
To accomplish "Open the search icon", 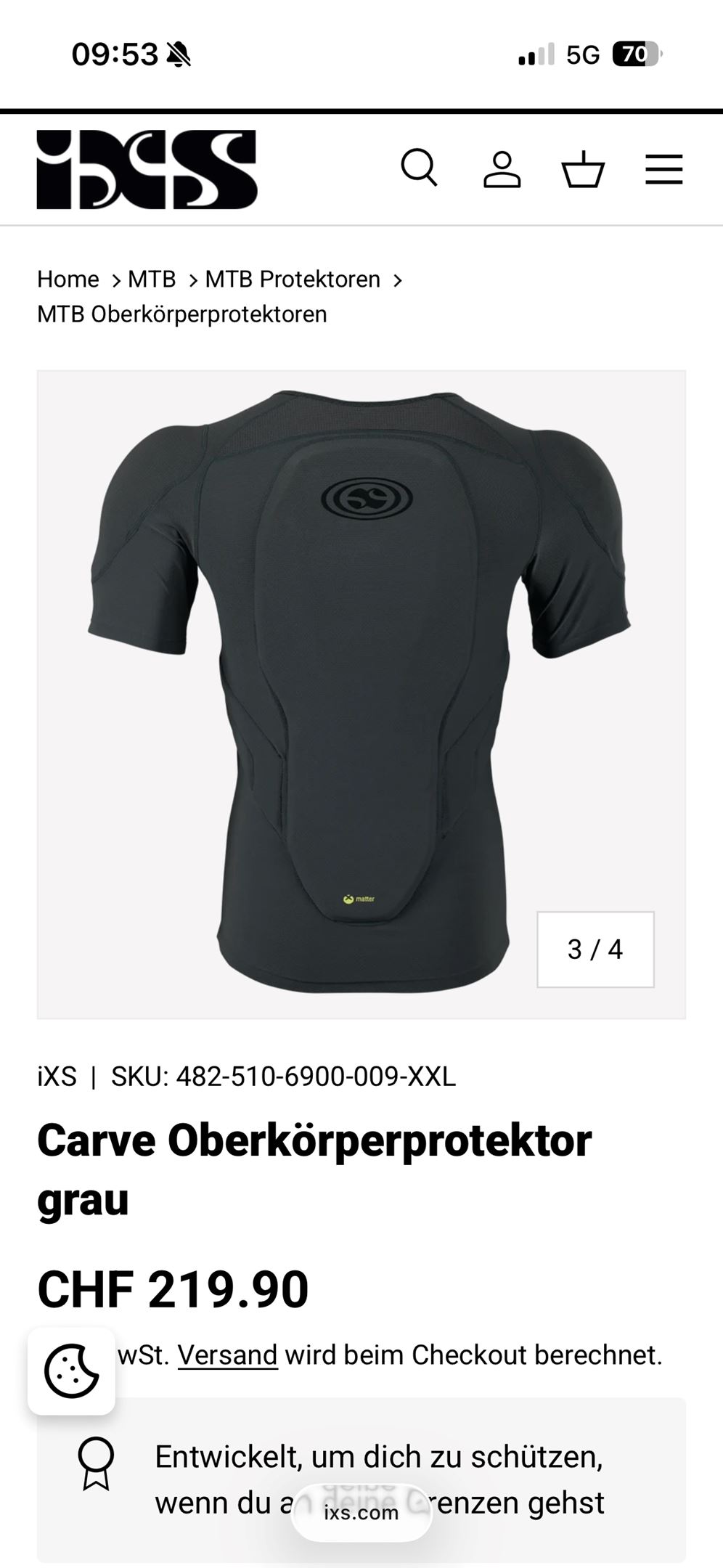I will 419,168.
